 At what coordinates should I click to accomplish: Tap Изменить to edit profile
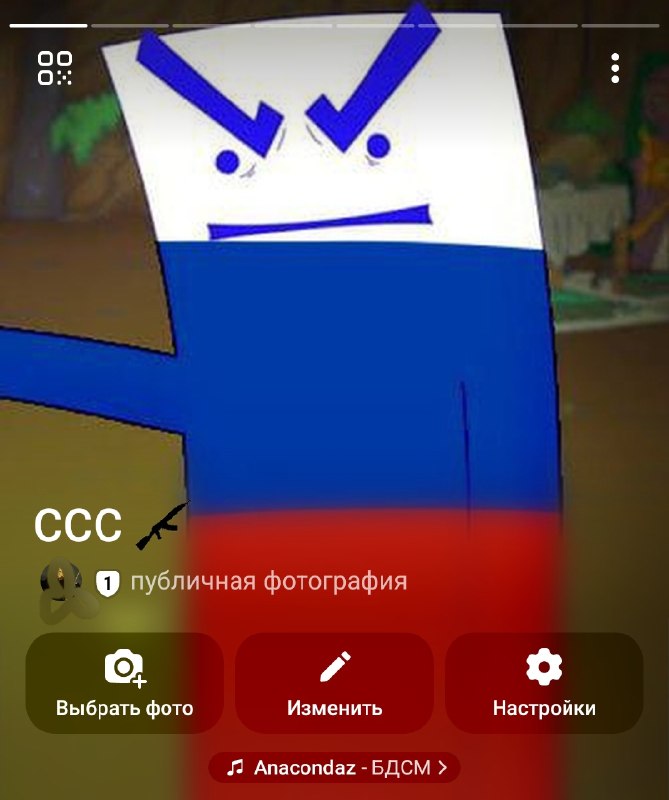(334, 683)
